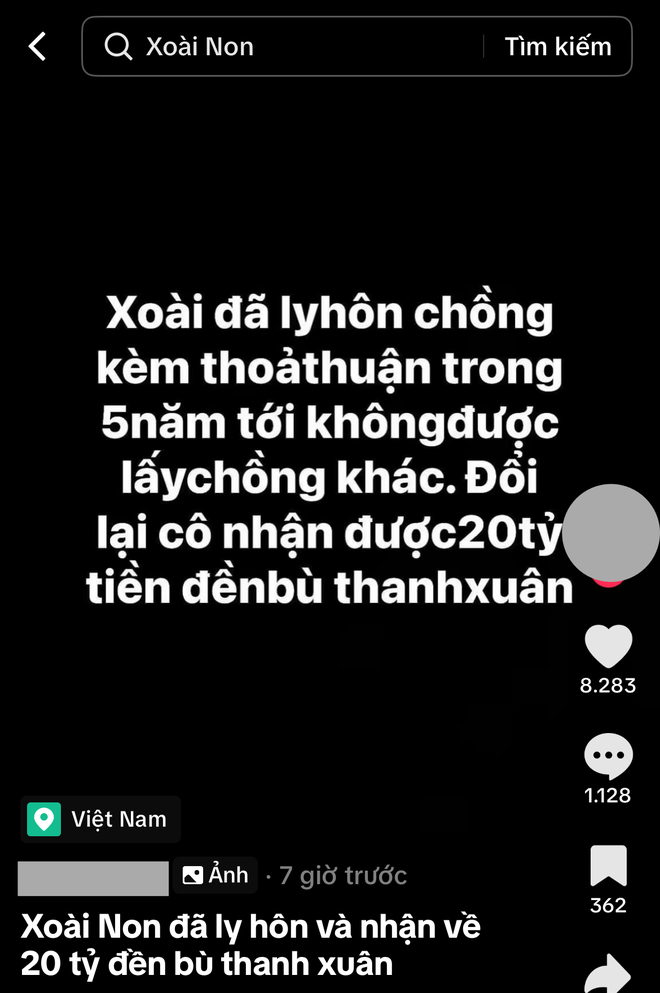Image resolution: width=660 pixels, height=993 pixels.
Task: Tap the Tìm kiếm button
Action: [x=557, y=47]
